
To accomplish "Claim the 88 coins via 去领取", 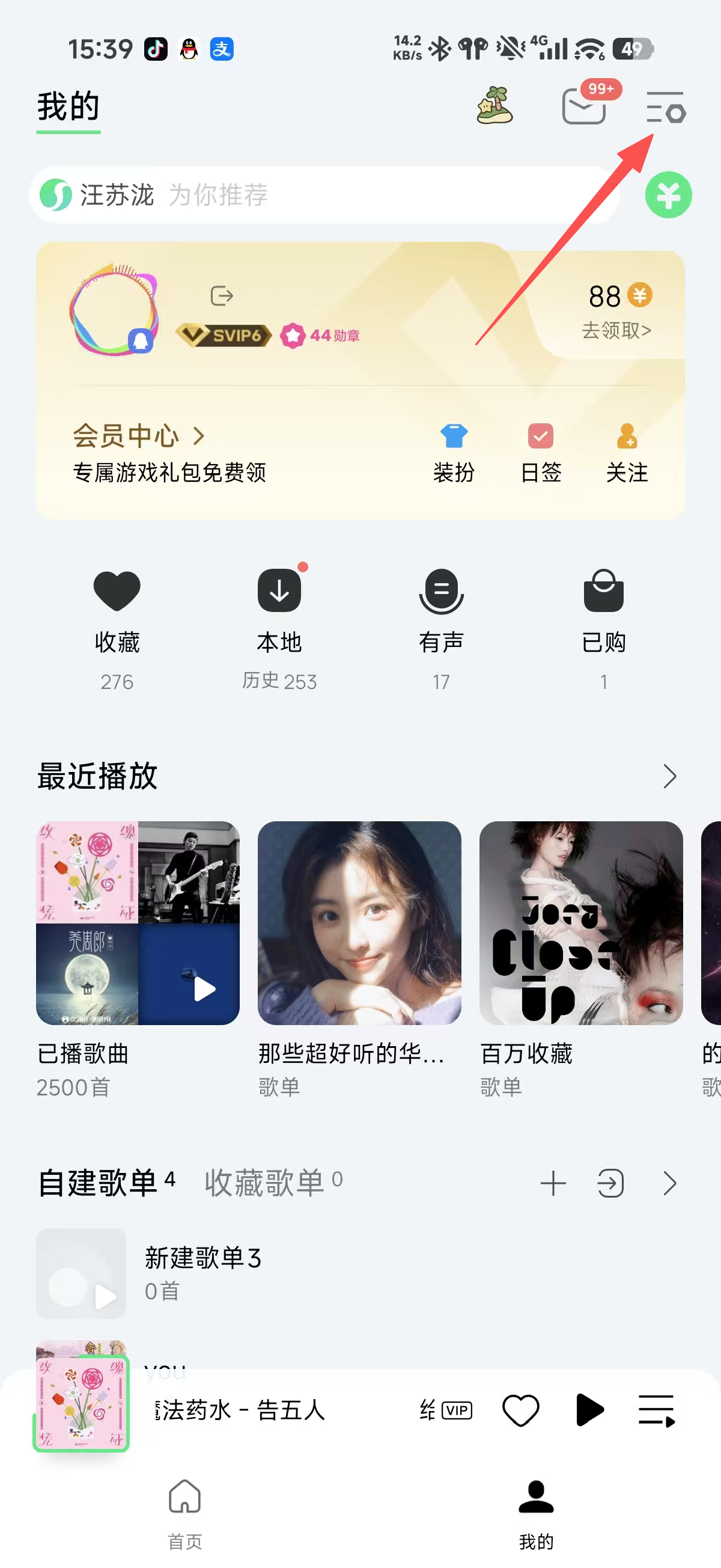I will [616, 330].
